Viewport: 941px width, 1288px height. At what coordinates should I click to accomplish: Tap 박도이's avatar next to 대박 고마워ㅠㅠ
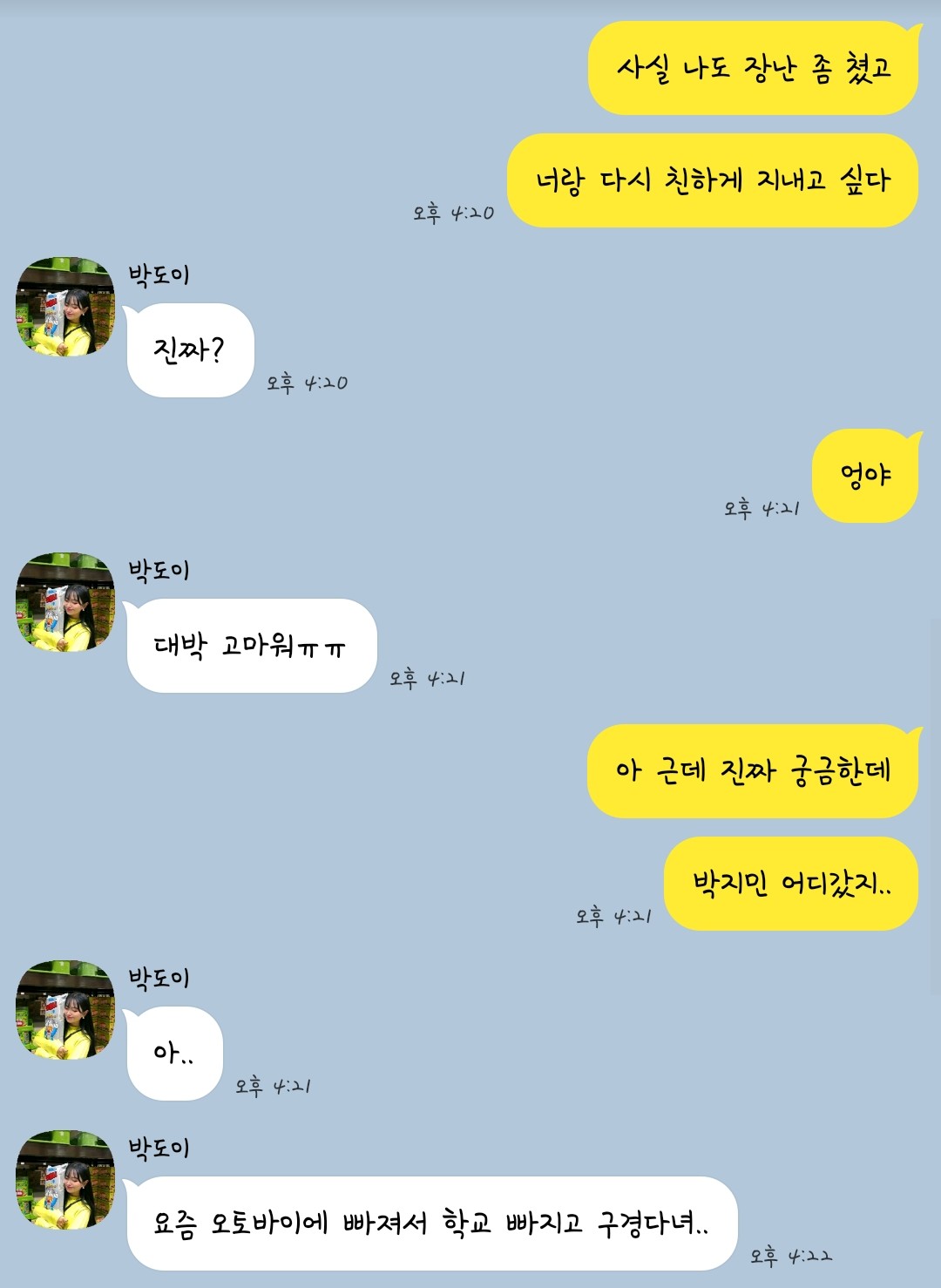click(x=65, y=602)
